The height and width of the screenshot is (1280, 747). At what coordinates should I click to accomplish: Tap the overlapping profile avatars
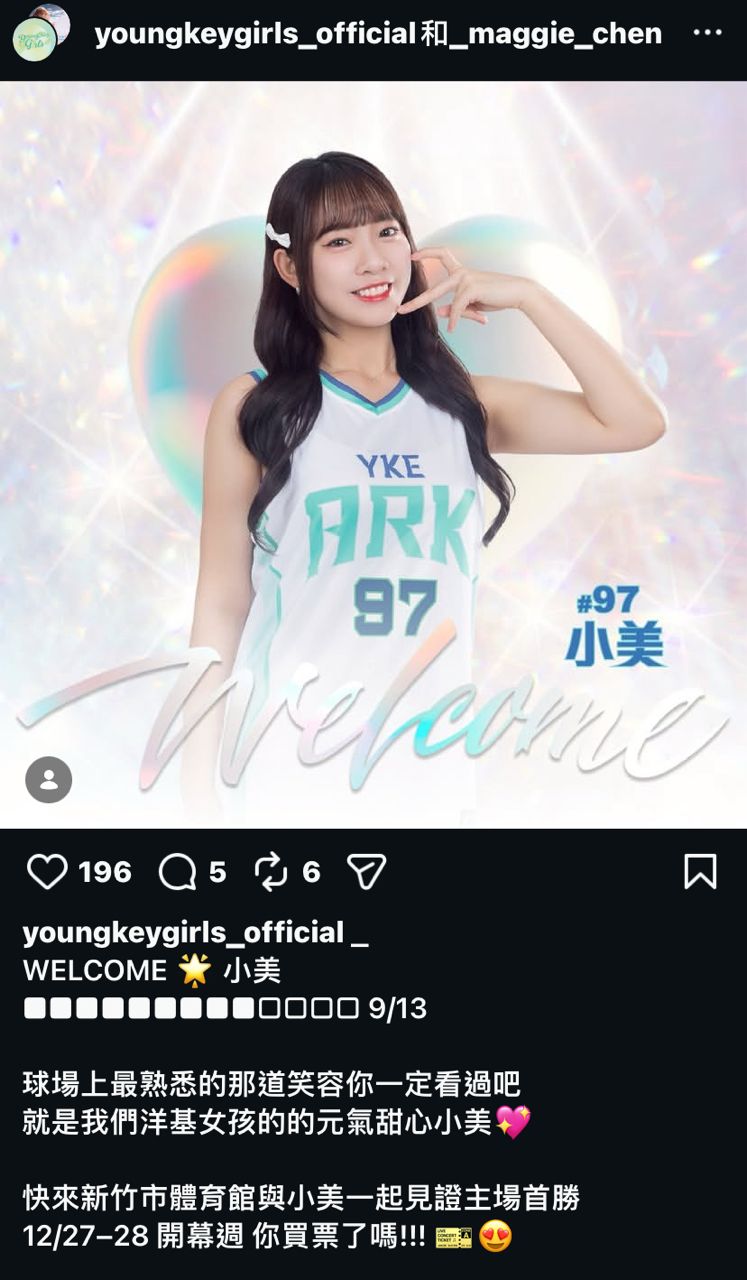(x=40, y=32)
